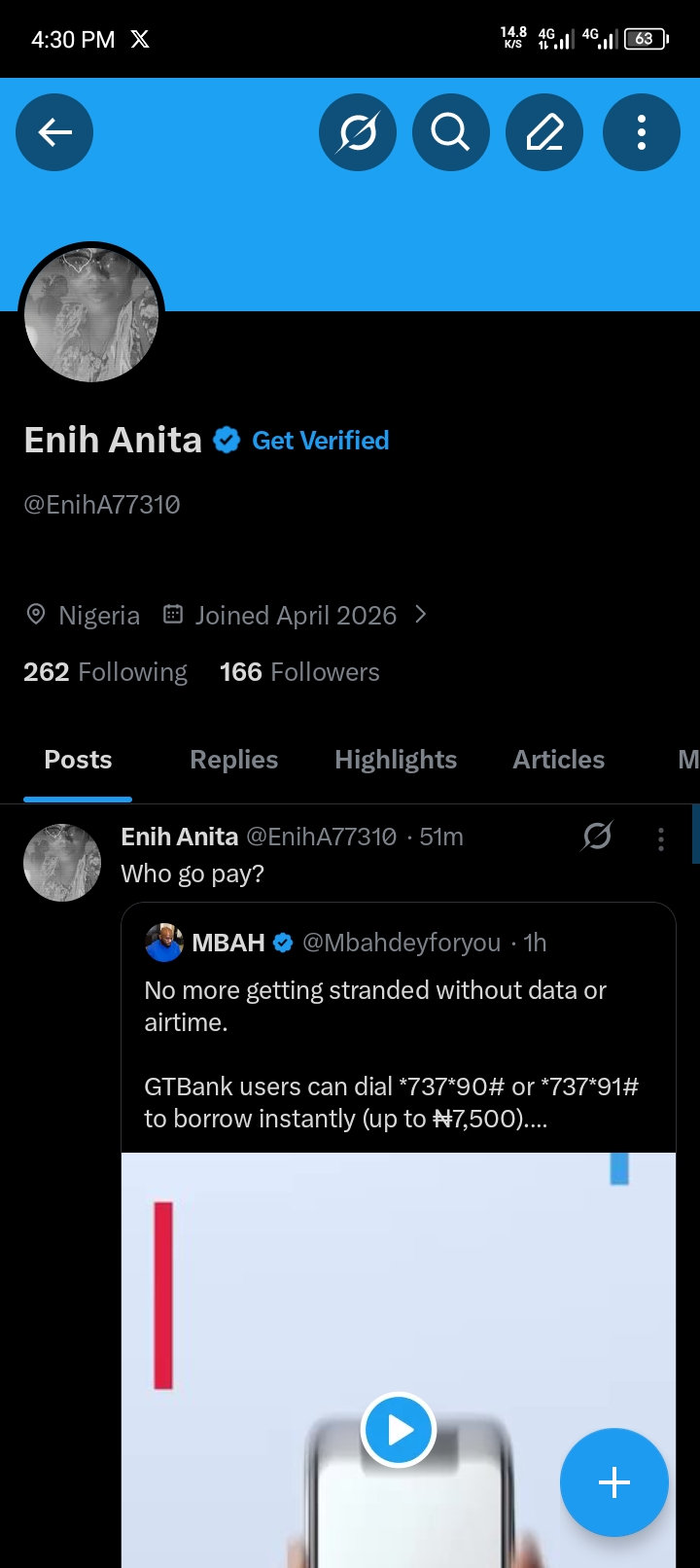This screenshot has height=1568, width=700.
Task: Switch to the Highlights tab
Action: (x=396, y=760)
